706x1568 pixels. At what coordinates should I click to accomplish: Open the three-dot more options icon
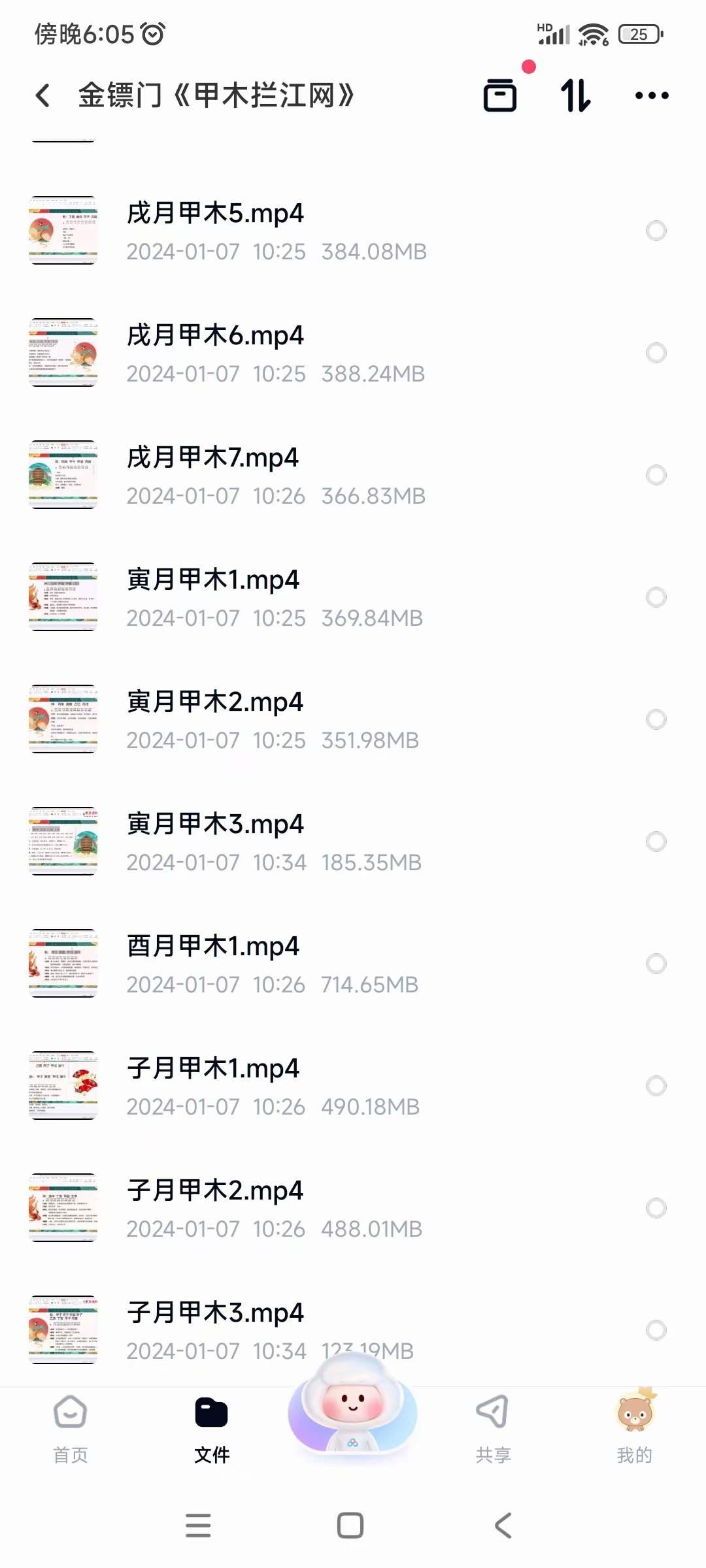coord(651,95)
